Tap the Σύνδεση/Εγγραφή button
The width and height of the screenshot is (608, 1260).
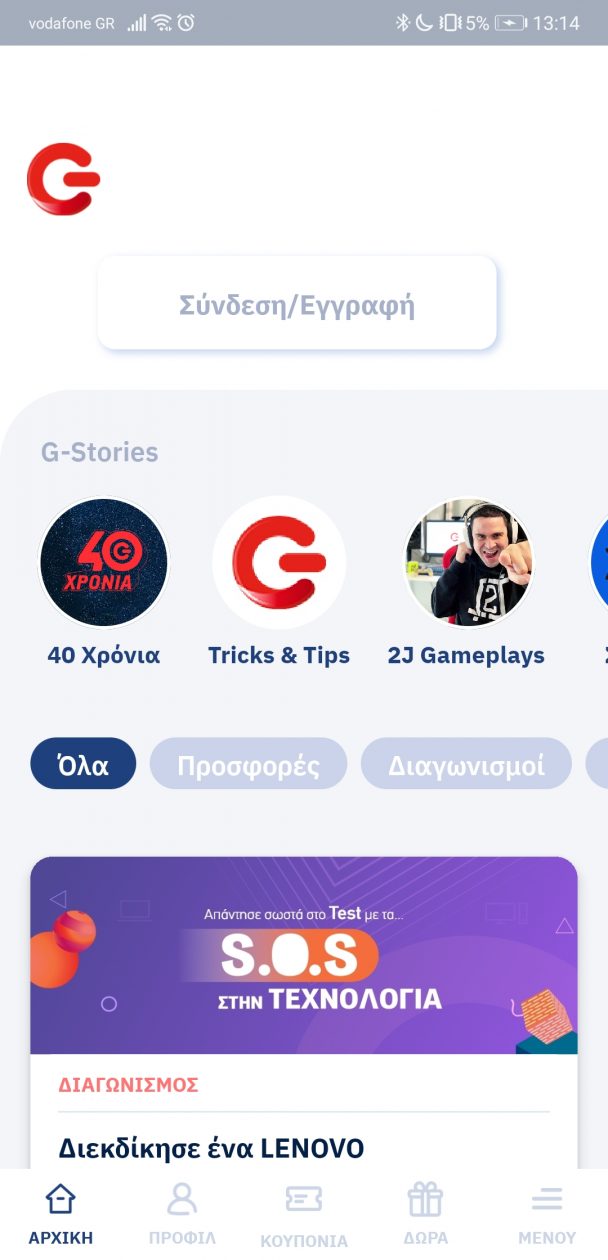[297, 304]
